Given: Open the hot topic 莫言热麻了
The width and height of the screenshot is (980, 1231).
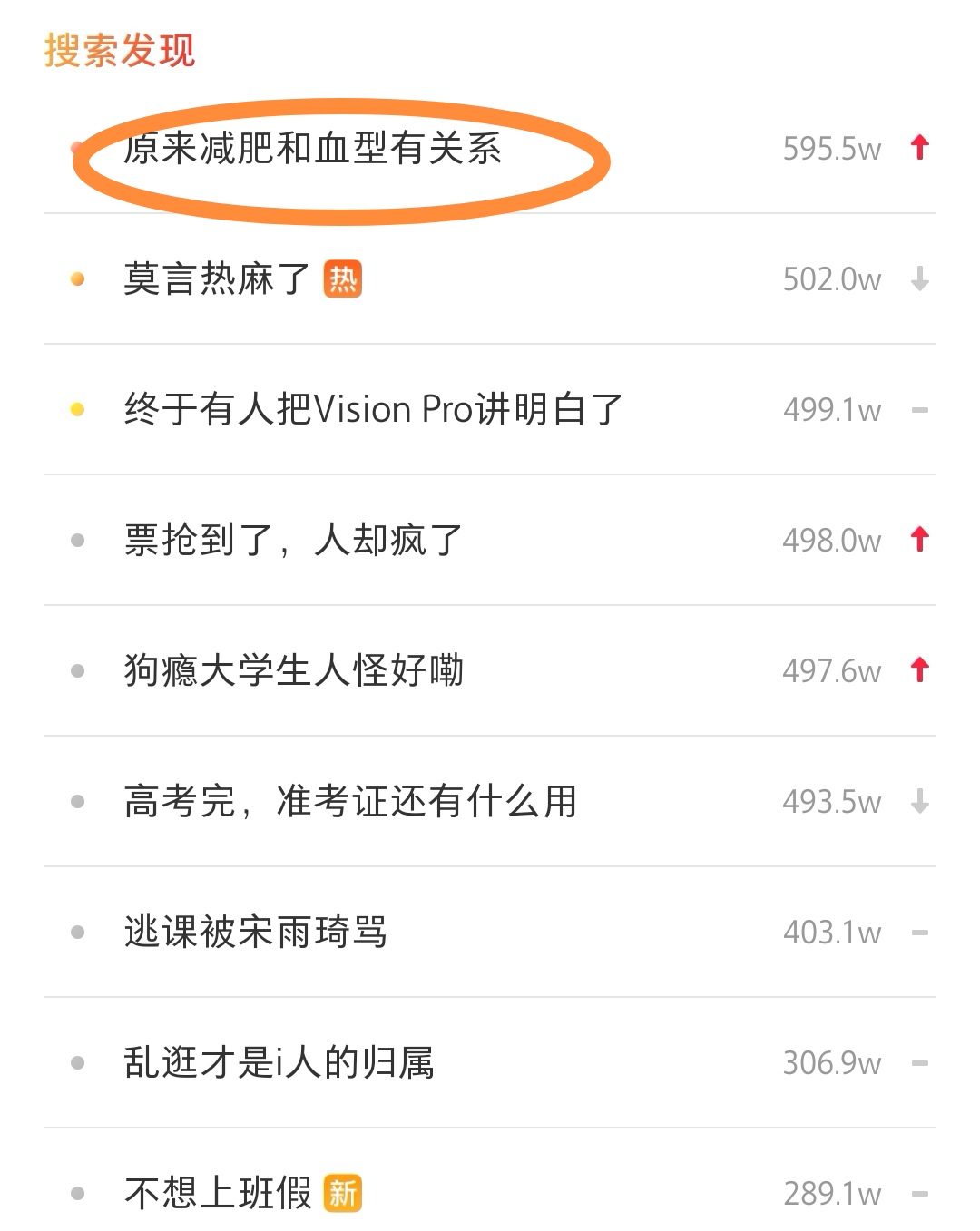Looking at the screenshot, I should point(218,279).
